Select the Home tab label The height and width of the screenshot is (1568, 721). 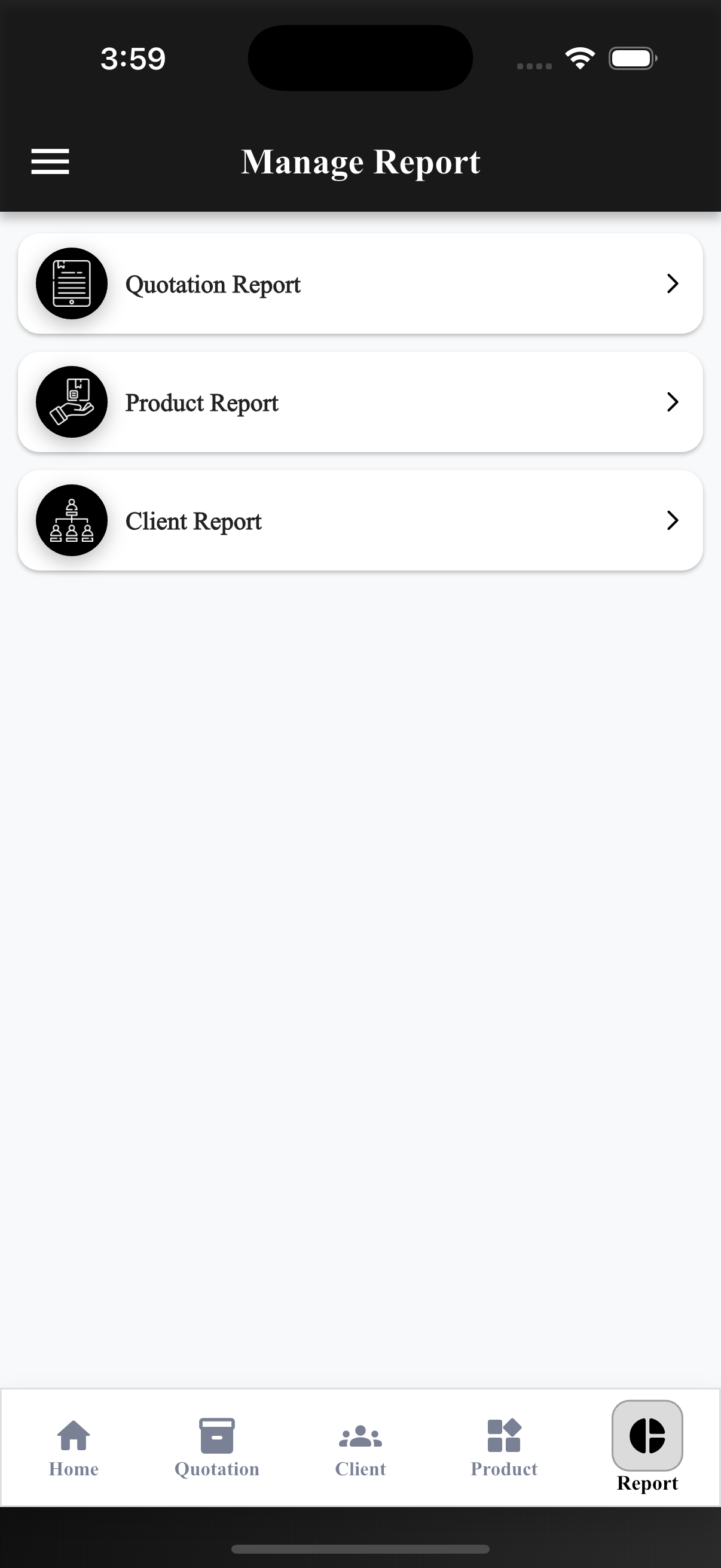(x=73, y=1469)
